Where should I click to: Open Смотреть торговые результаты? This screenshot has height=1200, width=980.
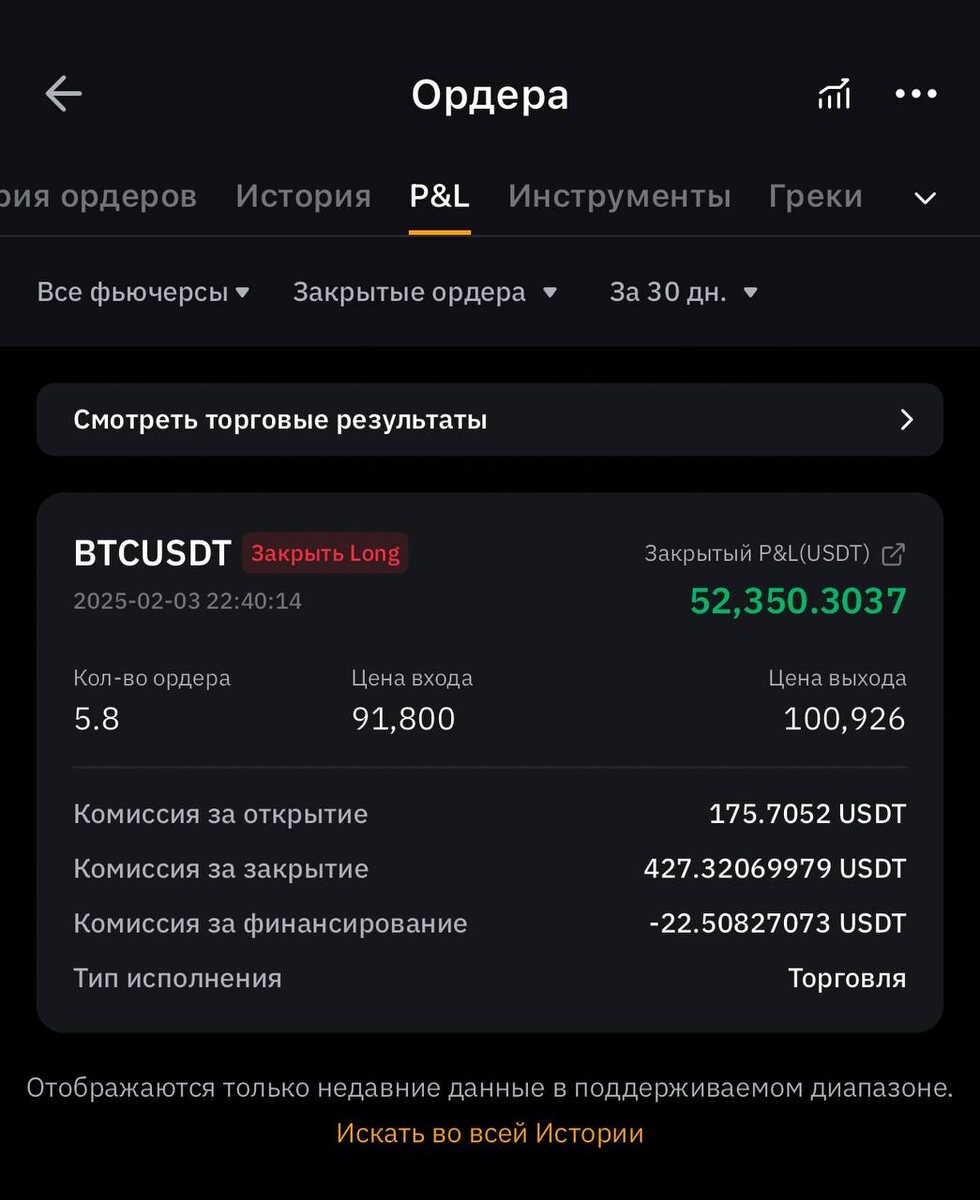[x=490, y=419]
